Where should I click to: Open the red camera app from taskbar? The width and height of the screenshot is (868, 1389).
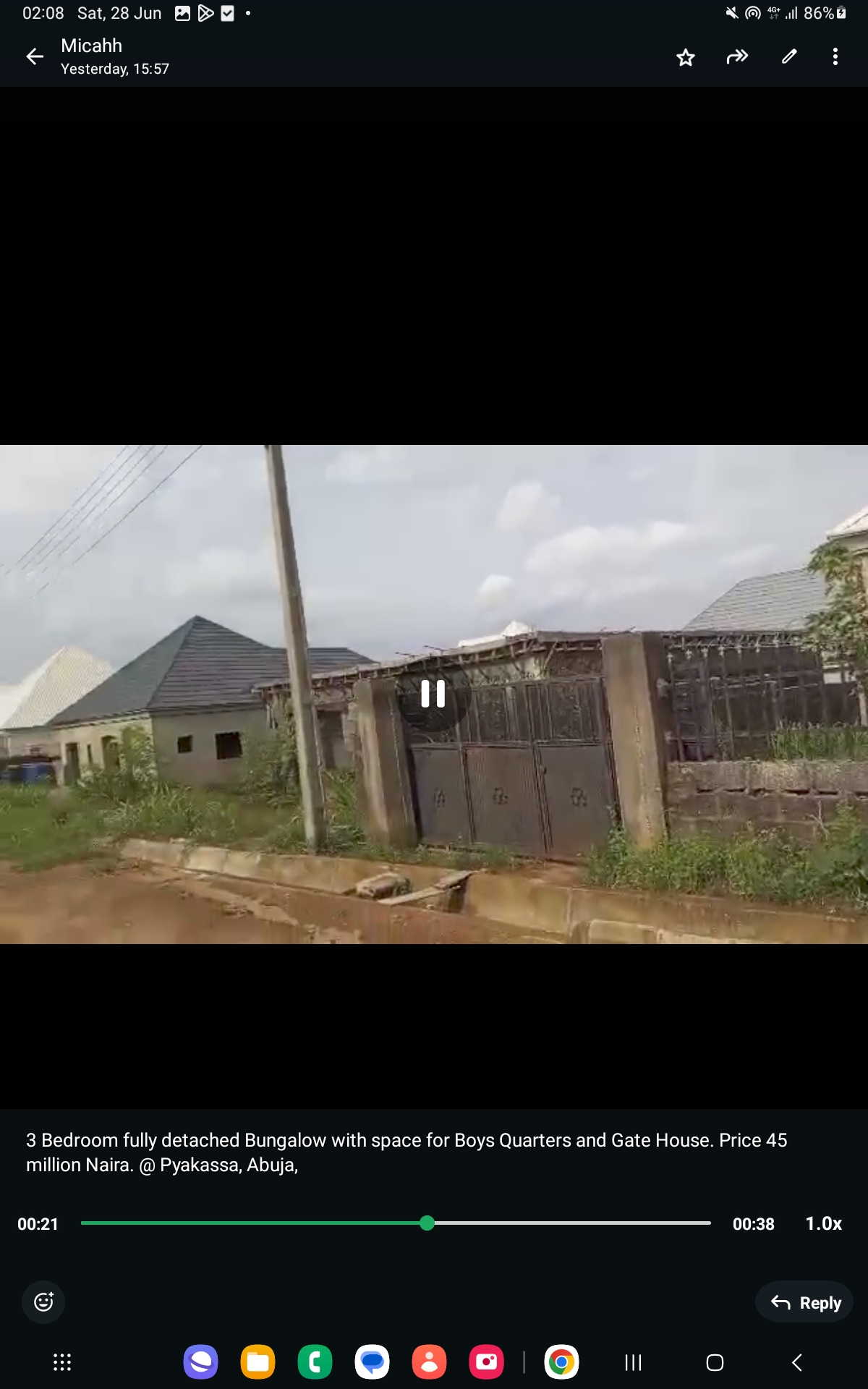pos(487,1362)
